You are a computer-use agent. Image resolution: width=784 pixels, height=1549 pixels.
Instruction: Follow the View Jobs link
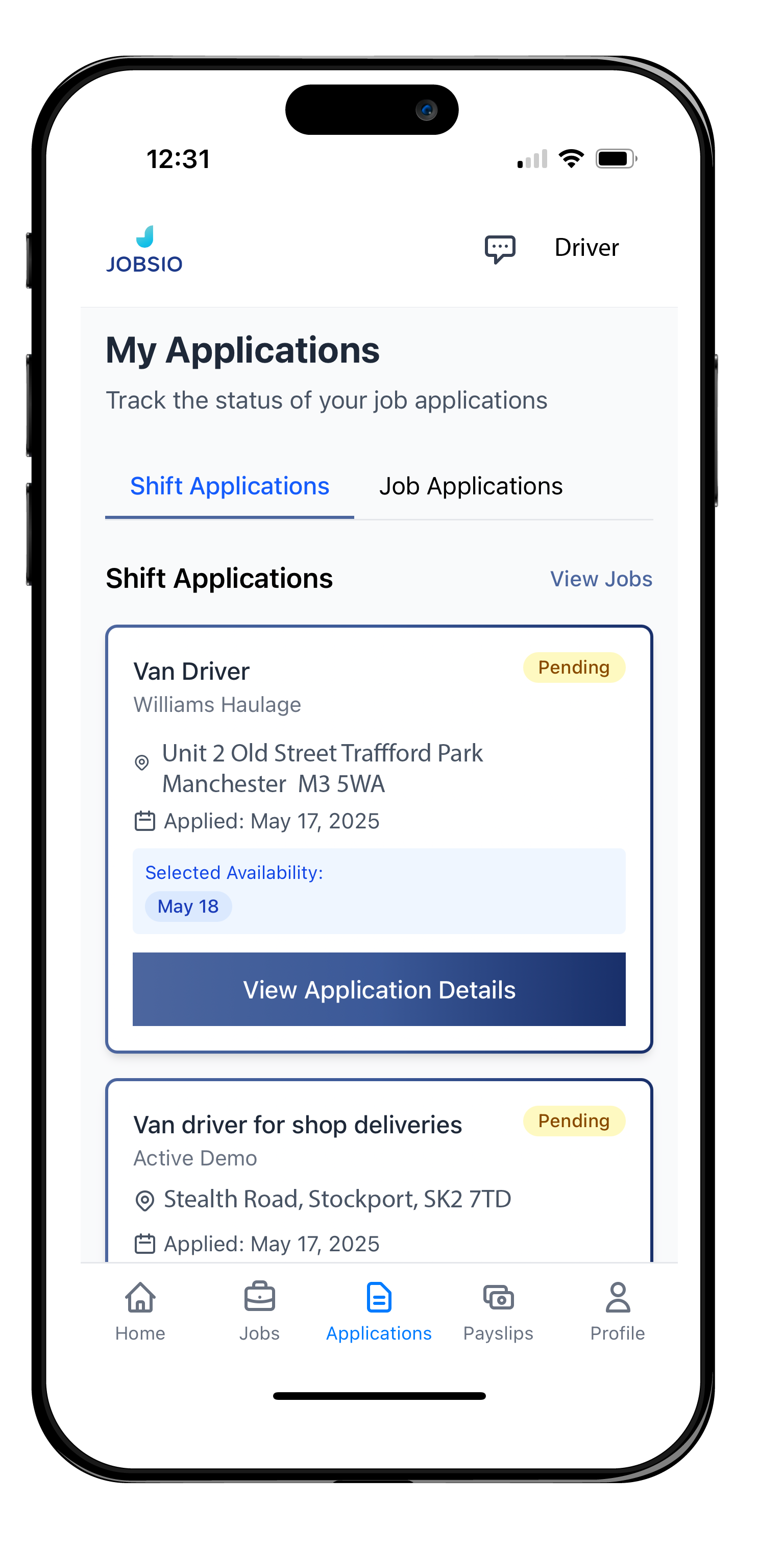[601, 579]
